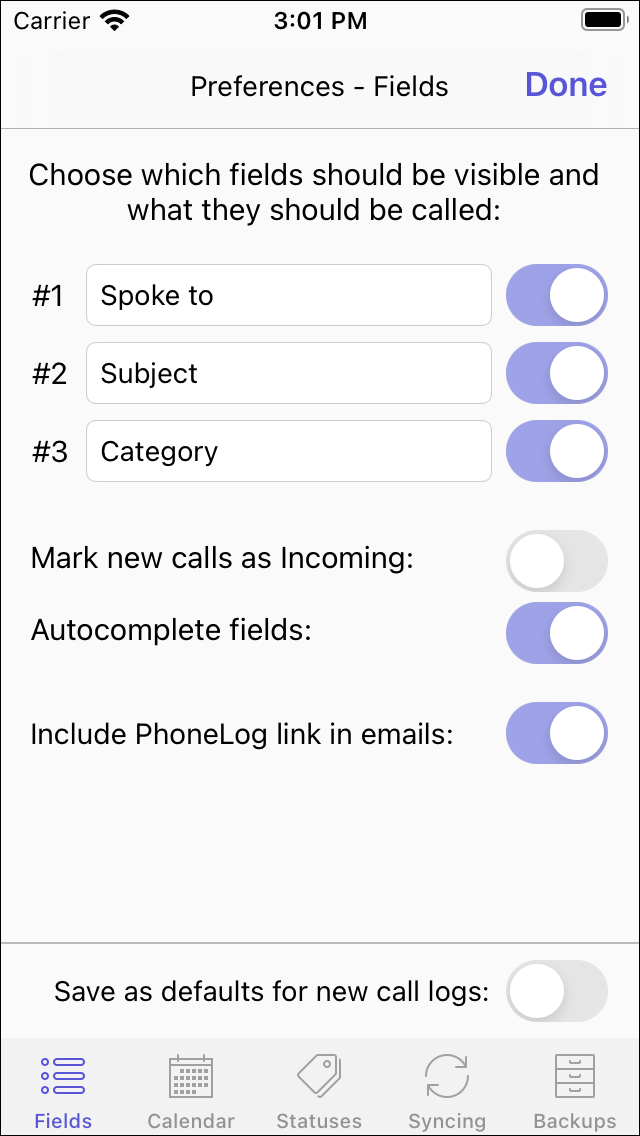
Task: Edit the Spoke to field name
Action: click(288, 295)
